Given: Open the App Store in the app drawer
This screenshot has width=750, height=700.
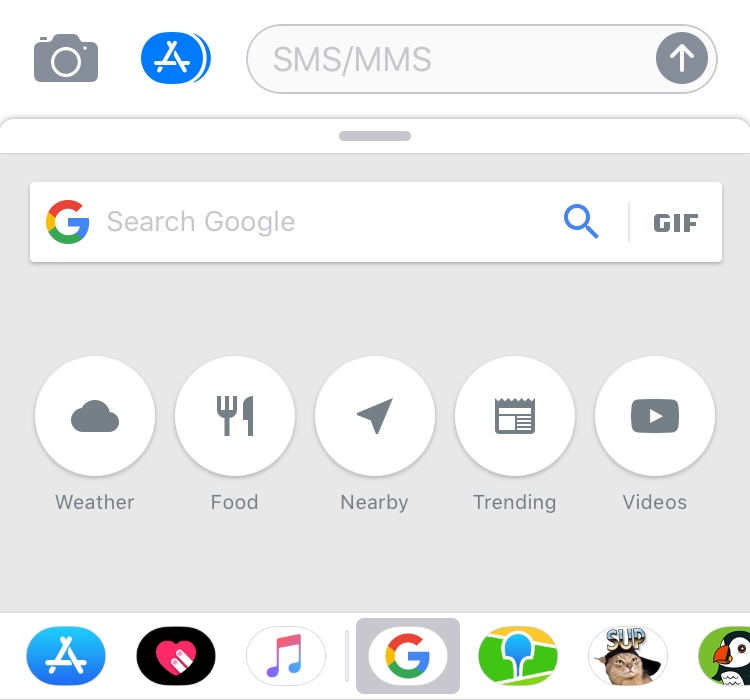Looking at the screenshot, I should [66, 656].
